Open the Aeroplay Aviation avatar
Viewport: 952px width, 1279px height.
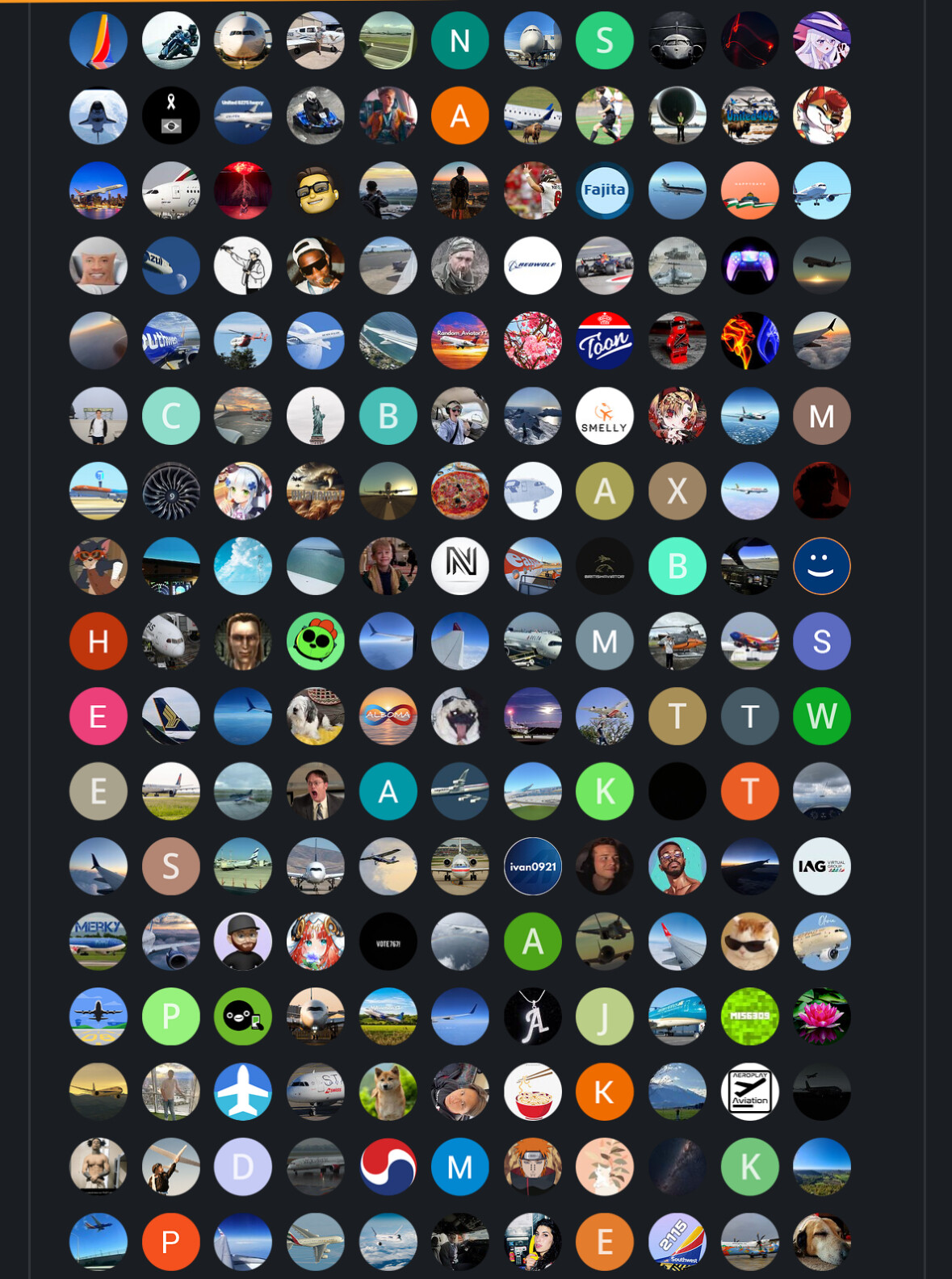(x=749, y=1092)
